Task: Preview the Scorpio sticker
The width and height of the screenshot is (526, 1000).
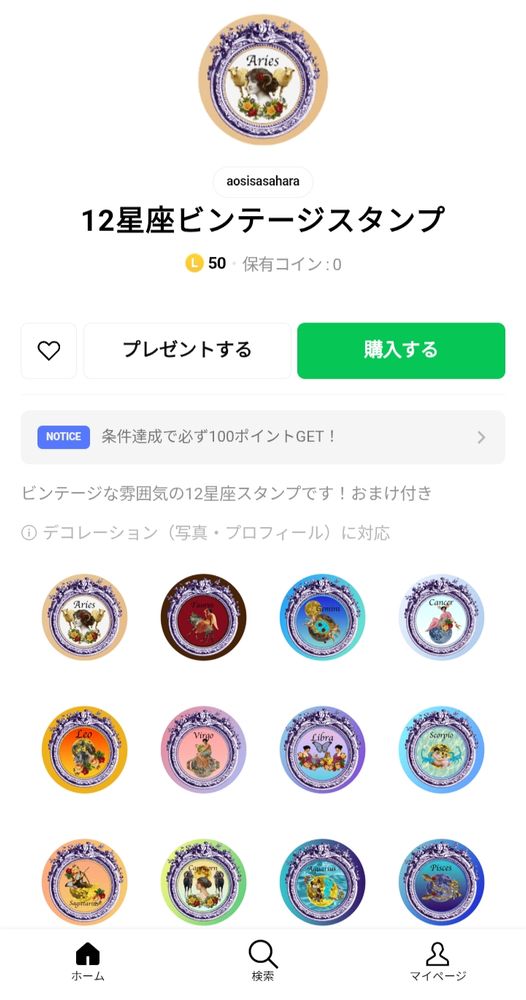Action: click(441, 749)
